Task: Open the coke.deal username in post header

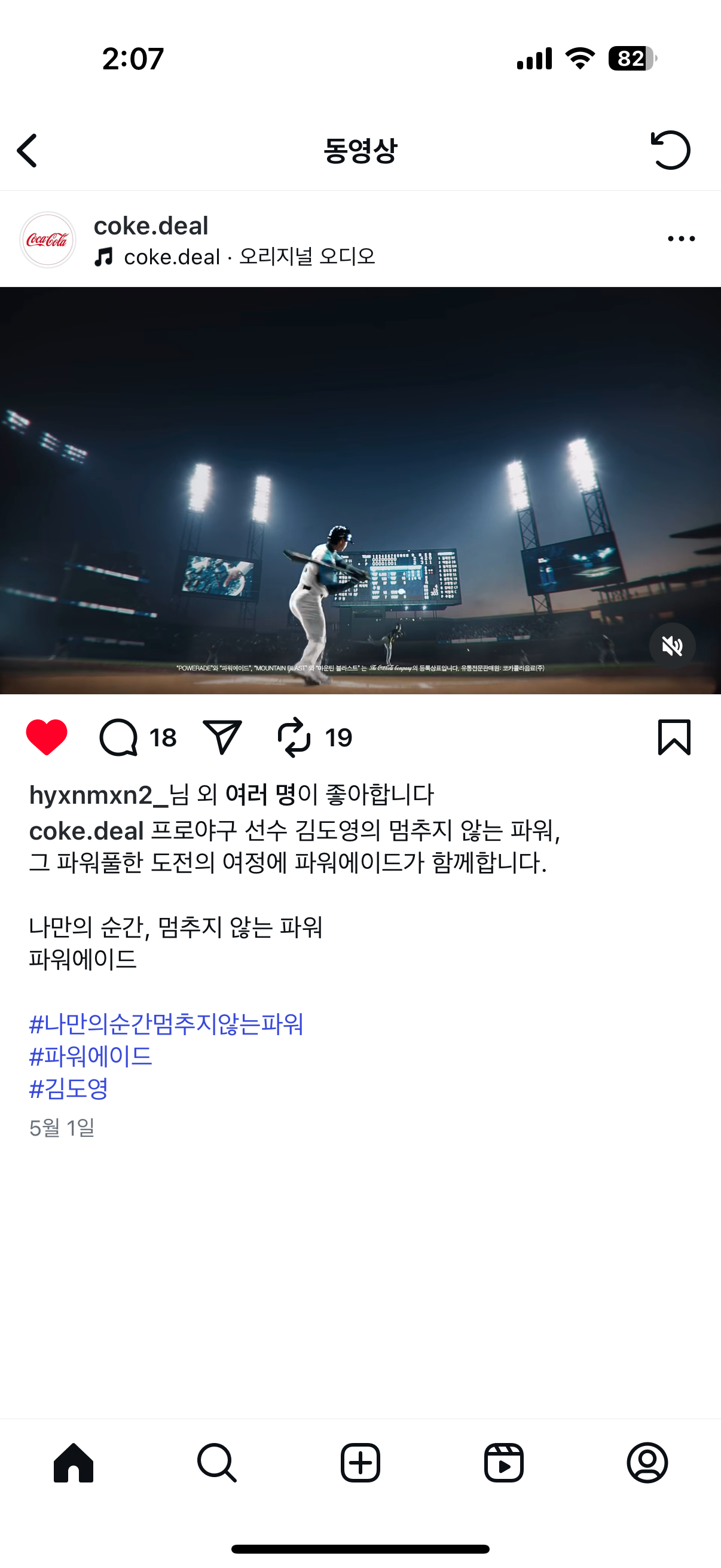Action: coord(151,226)
